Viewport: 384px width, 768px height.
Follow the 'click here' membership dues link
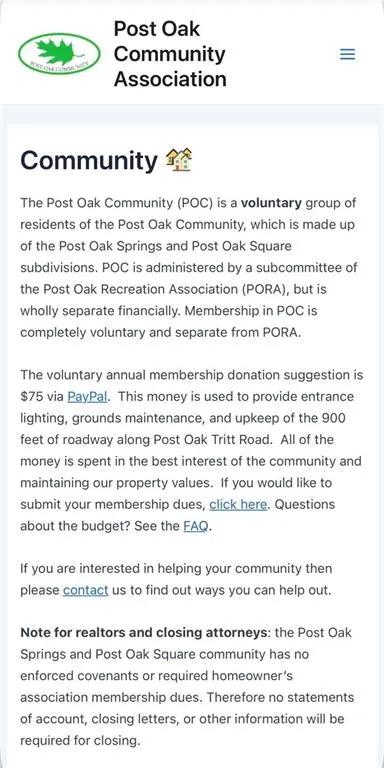(x=238, y=504)
